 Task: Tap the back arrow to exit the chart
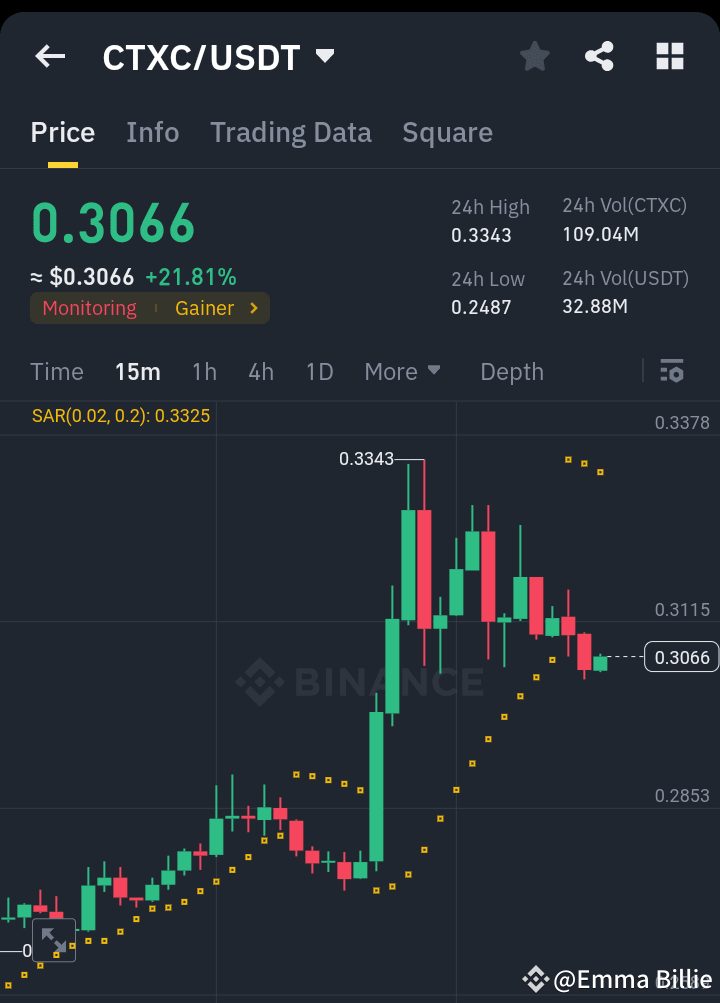48,56
